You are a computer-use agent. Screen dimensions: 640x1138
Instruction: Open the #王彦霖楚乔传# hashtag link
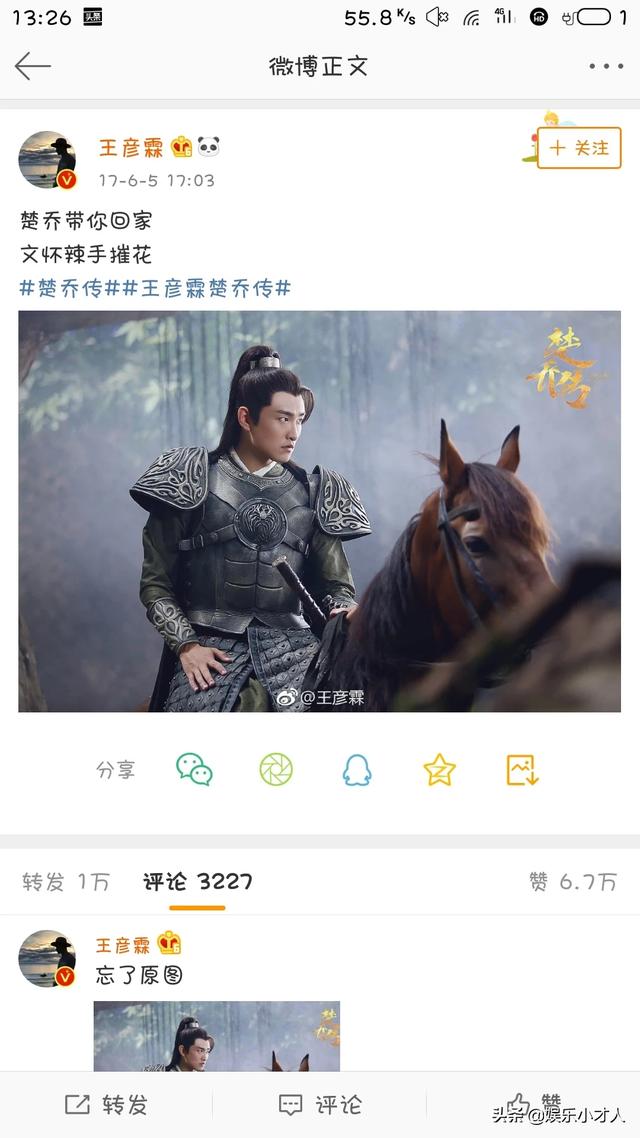click(205, 288)
